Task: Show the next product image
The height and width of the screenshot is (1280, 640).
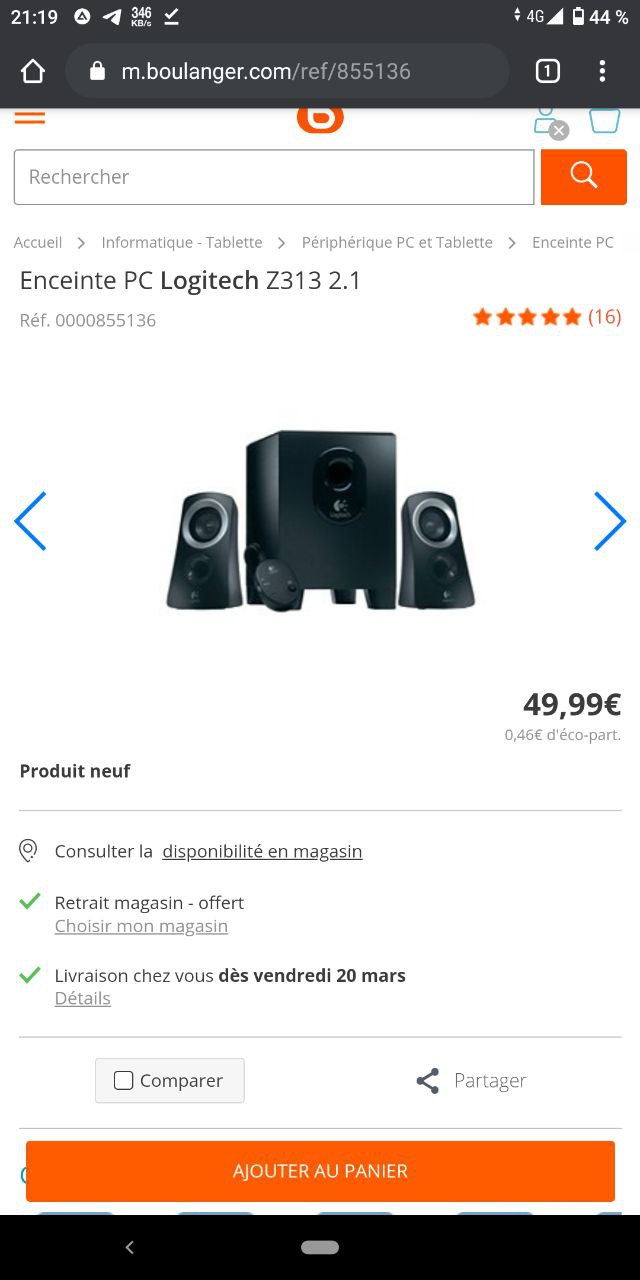Action: tap(609, 521)
